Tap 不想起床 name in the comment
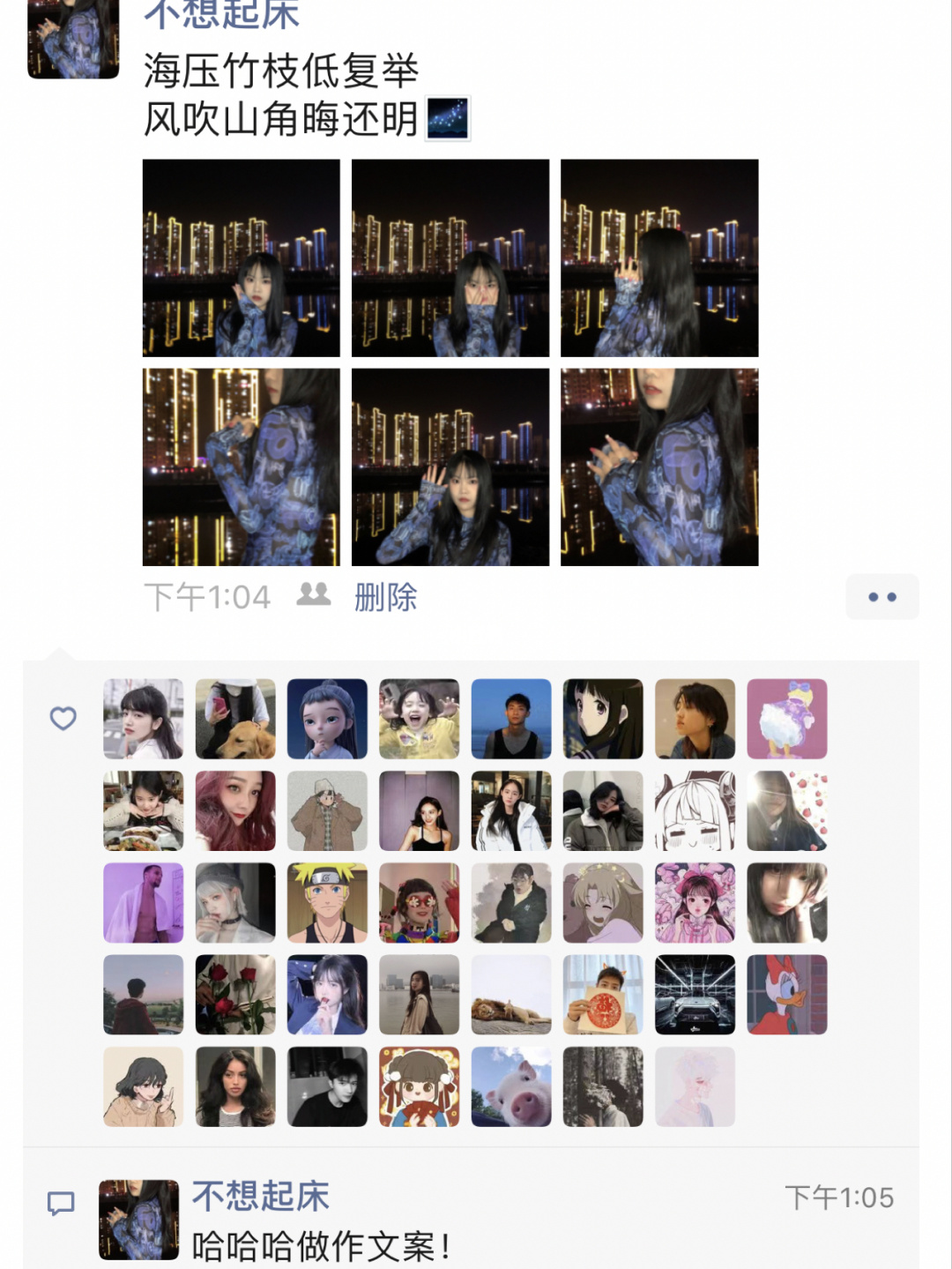Viewport: 952px width, 1269px height. (261, 1197)
